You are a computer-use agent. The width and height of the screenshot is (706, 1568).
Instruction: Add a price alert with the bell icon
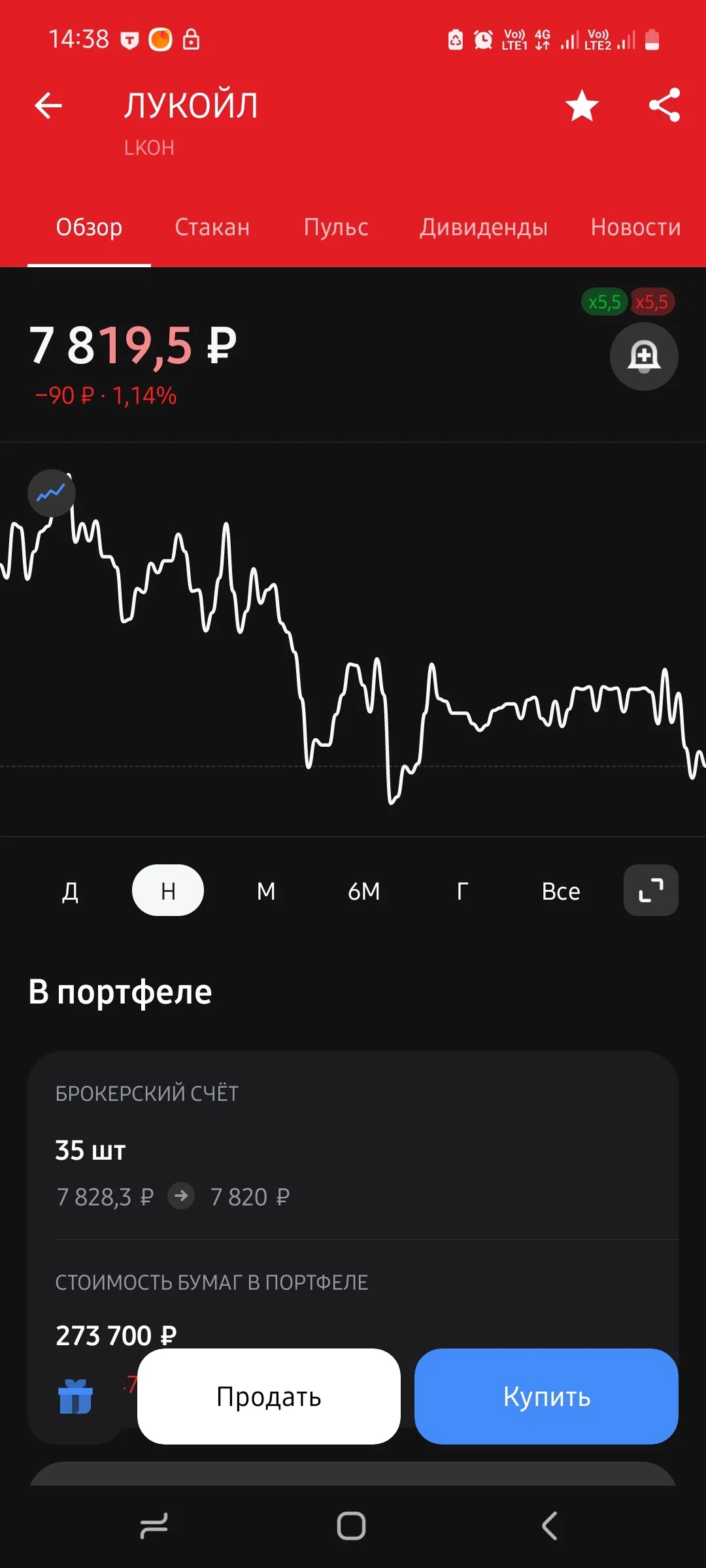coord(644,356)
